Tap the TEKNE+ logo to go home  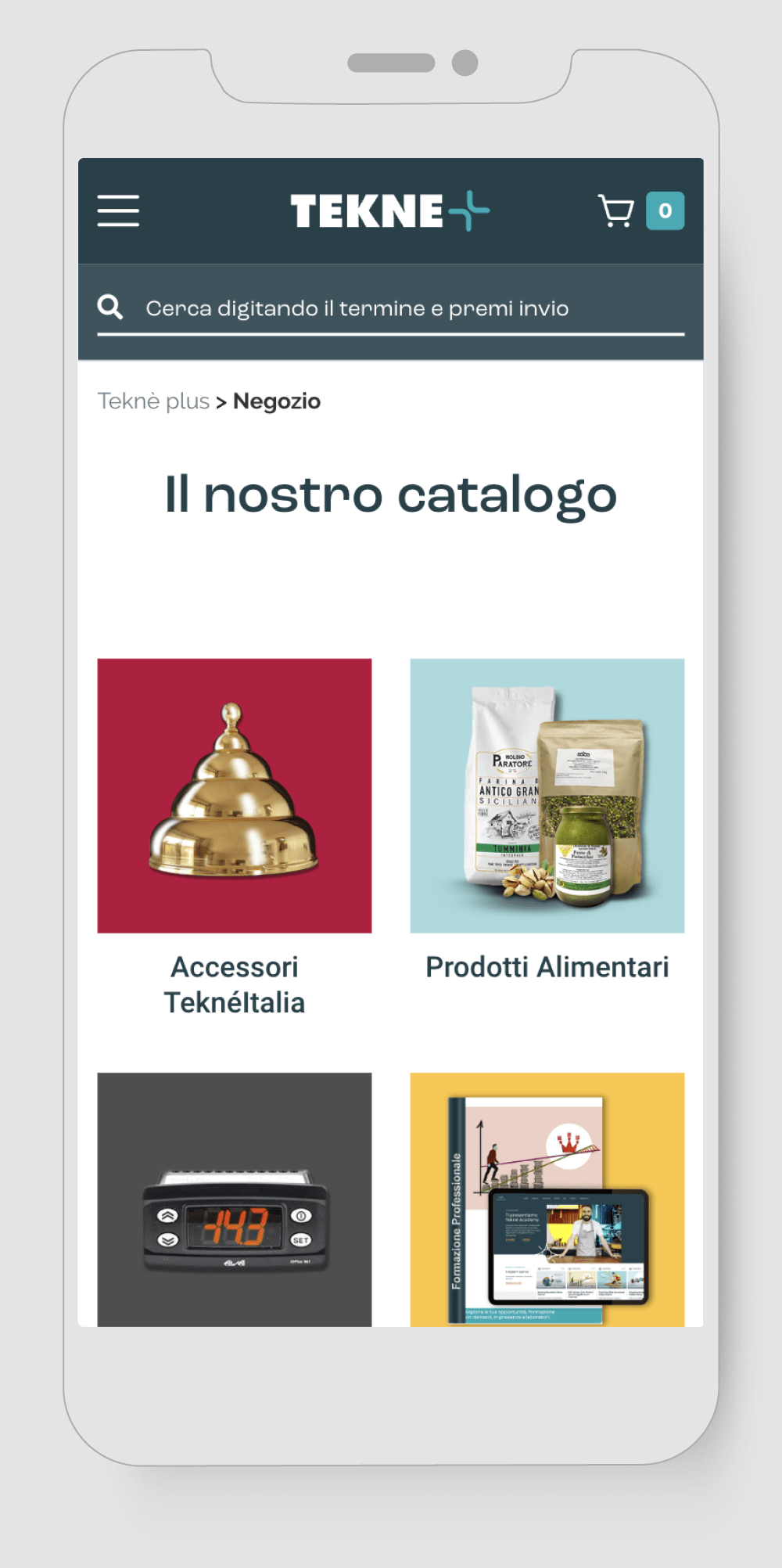coord(389,211)
